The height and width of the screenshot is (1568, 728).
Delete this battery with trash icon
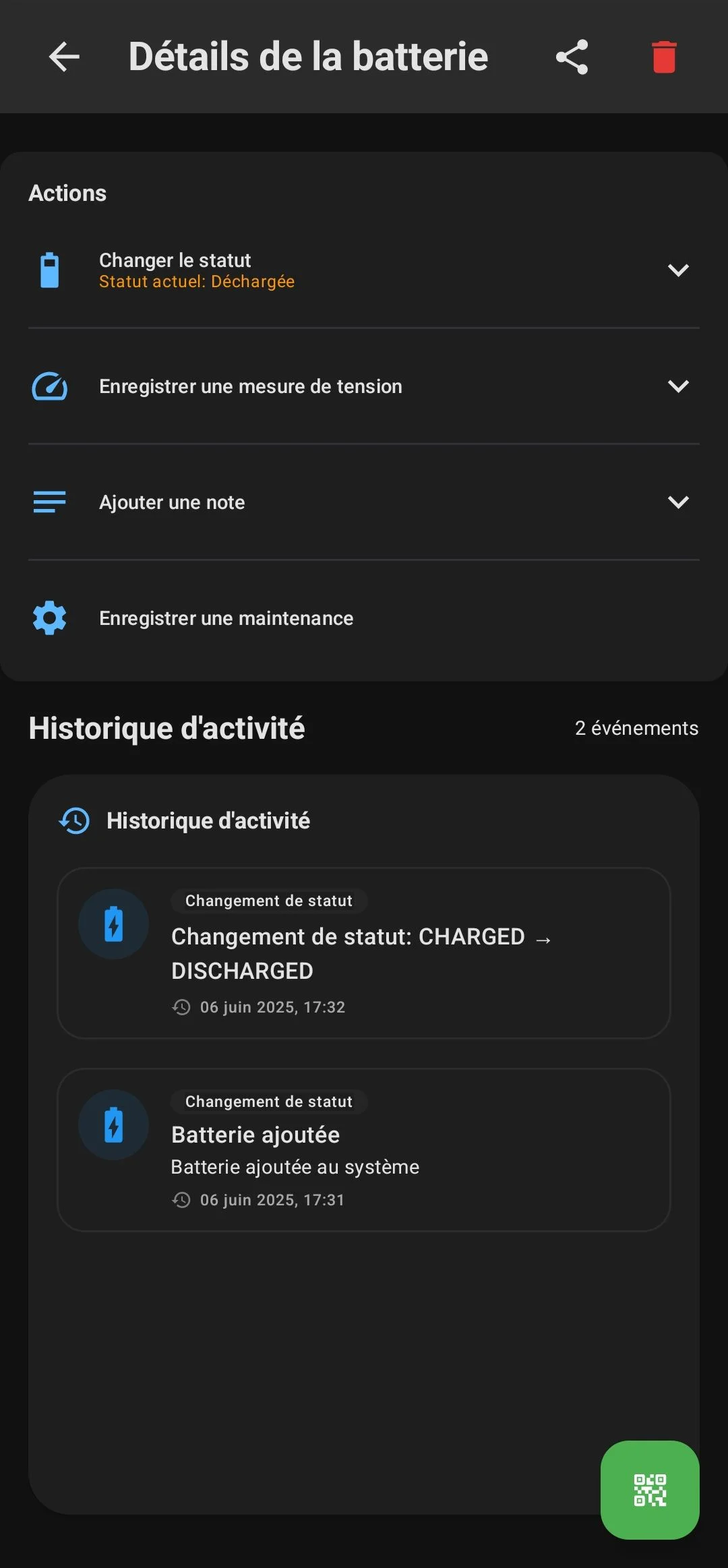click(x=664, y=57)
